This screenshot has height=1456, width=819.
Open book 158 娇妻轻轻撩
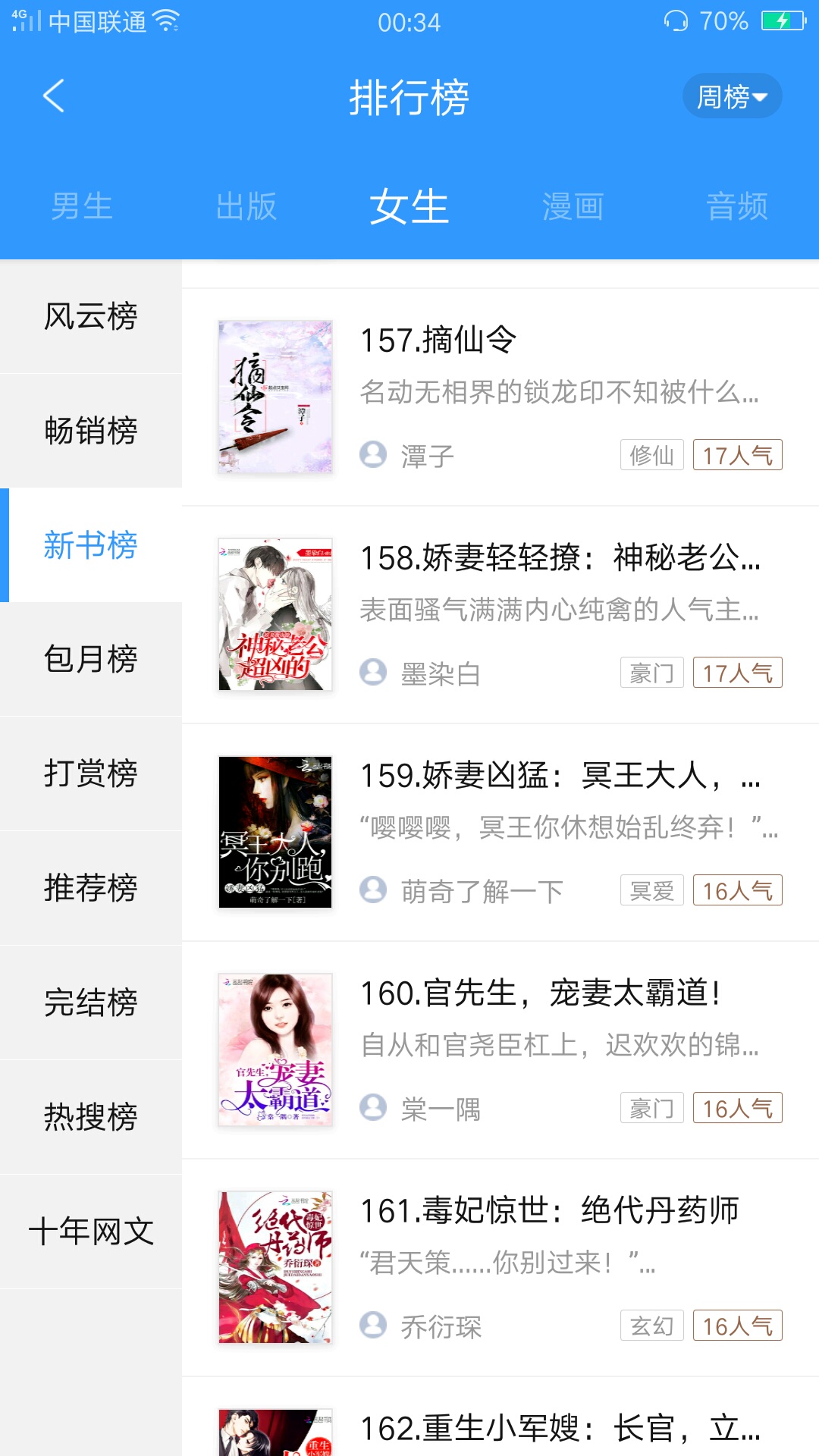pos(500,614)
